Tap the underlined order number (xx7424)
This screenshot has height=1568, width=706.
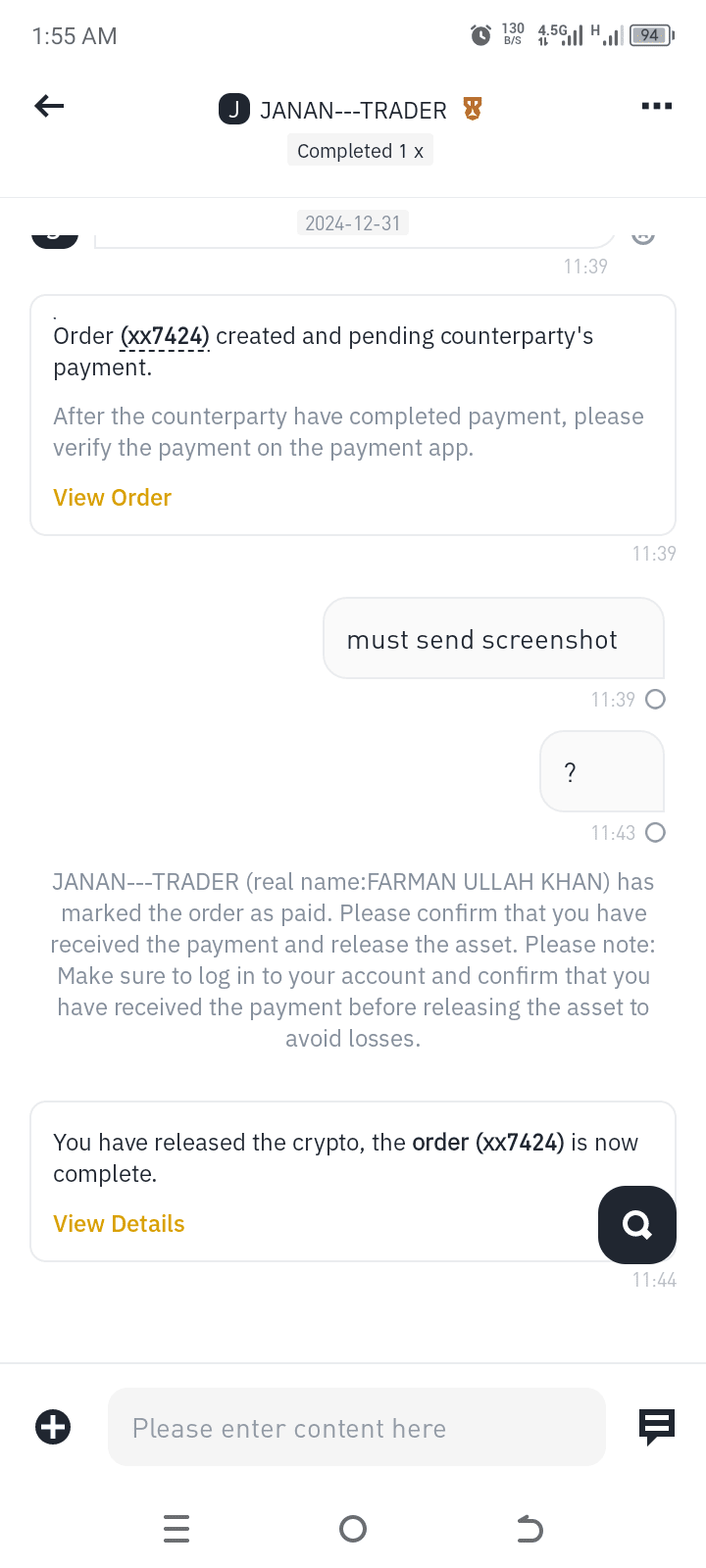click(165, 336)
